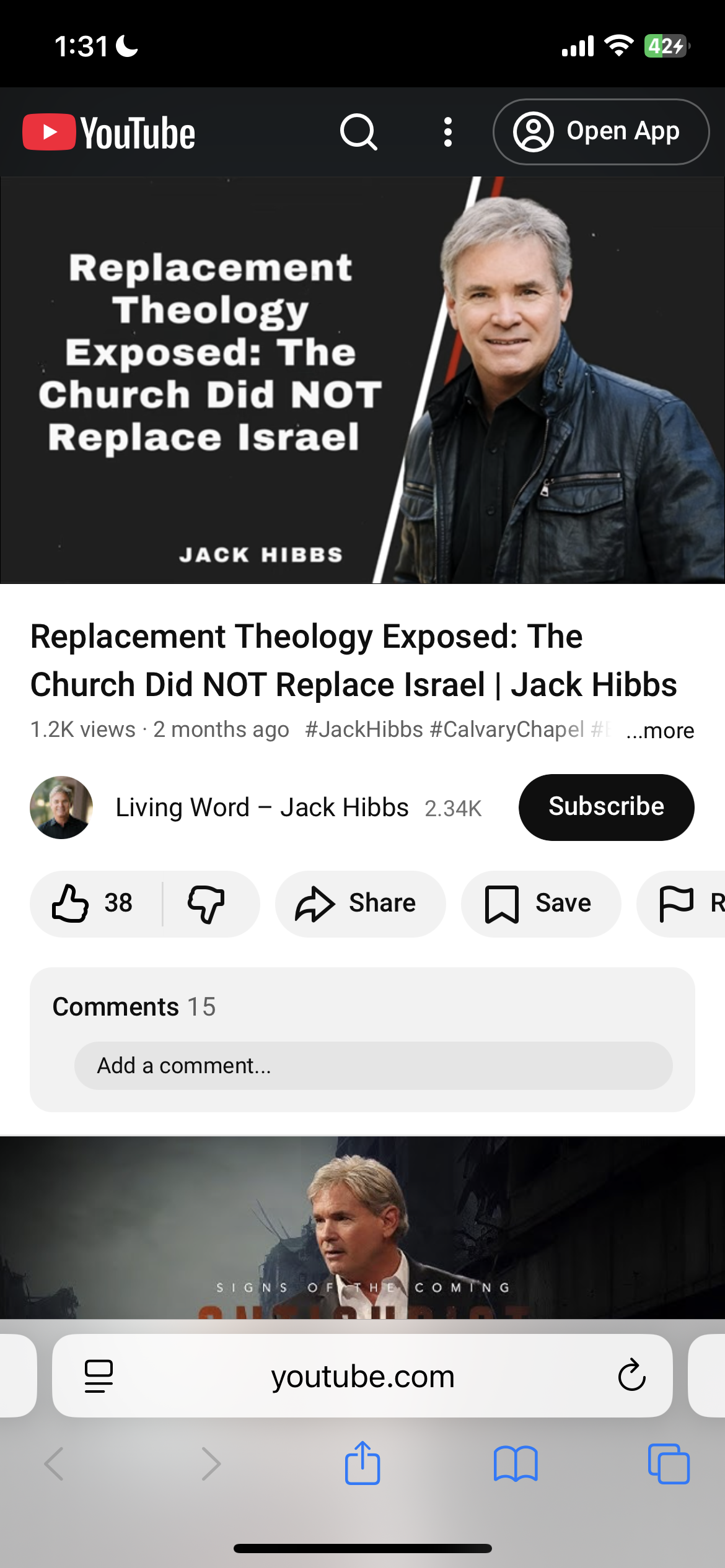
Task: Open Safari bookmarks
Action: click(x=515, y=1464)
